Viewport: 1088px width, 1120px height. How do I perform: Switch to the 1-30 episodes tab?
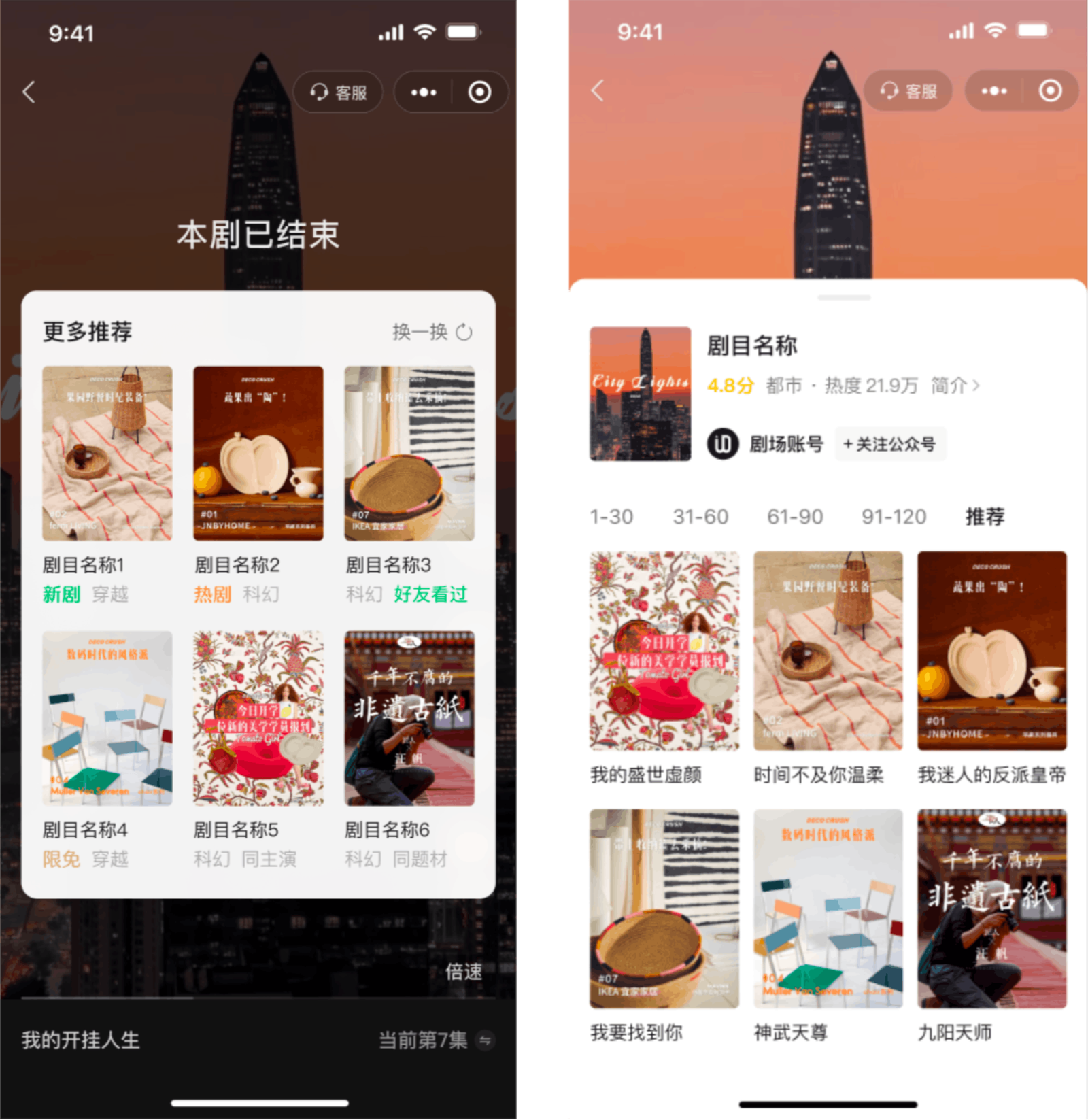(611, 517)
